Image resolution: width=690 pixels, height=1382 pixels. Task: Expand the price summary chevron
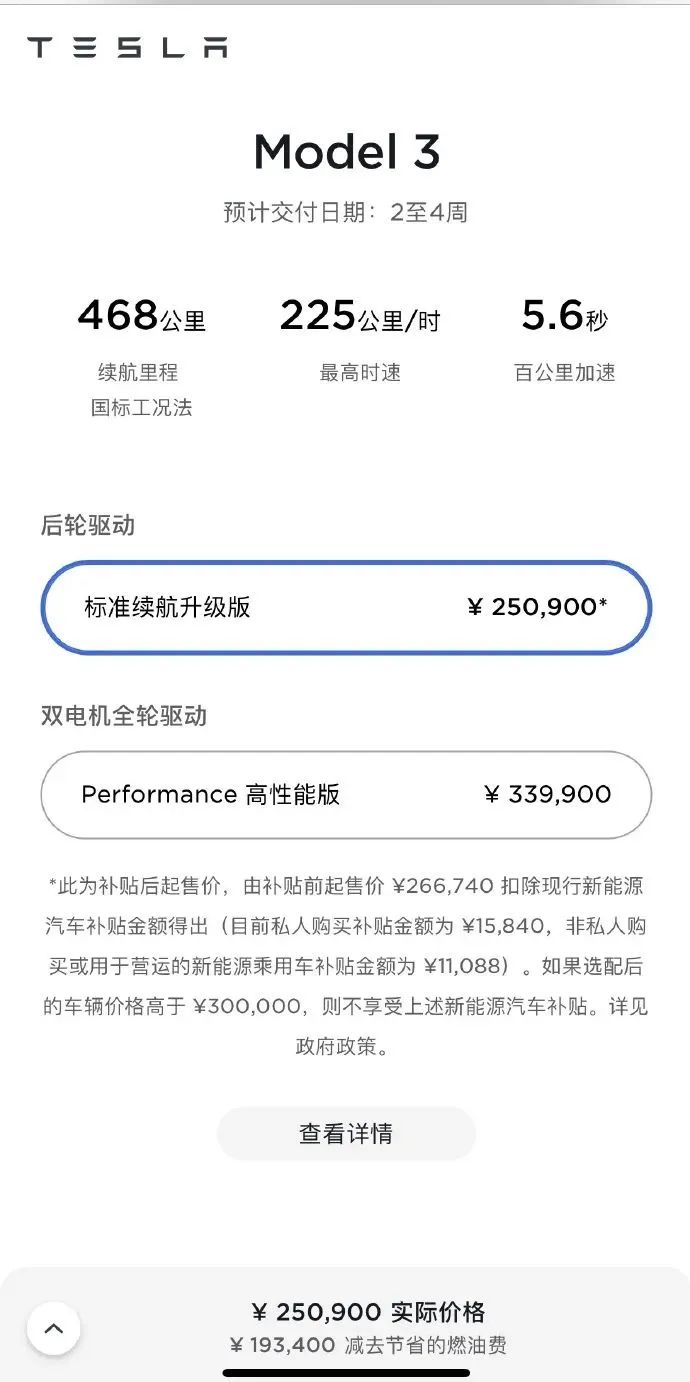(54, 1328)
